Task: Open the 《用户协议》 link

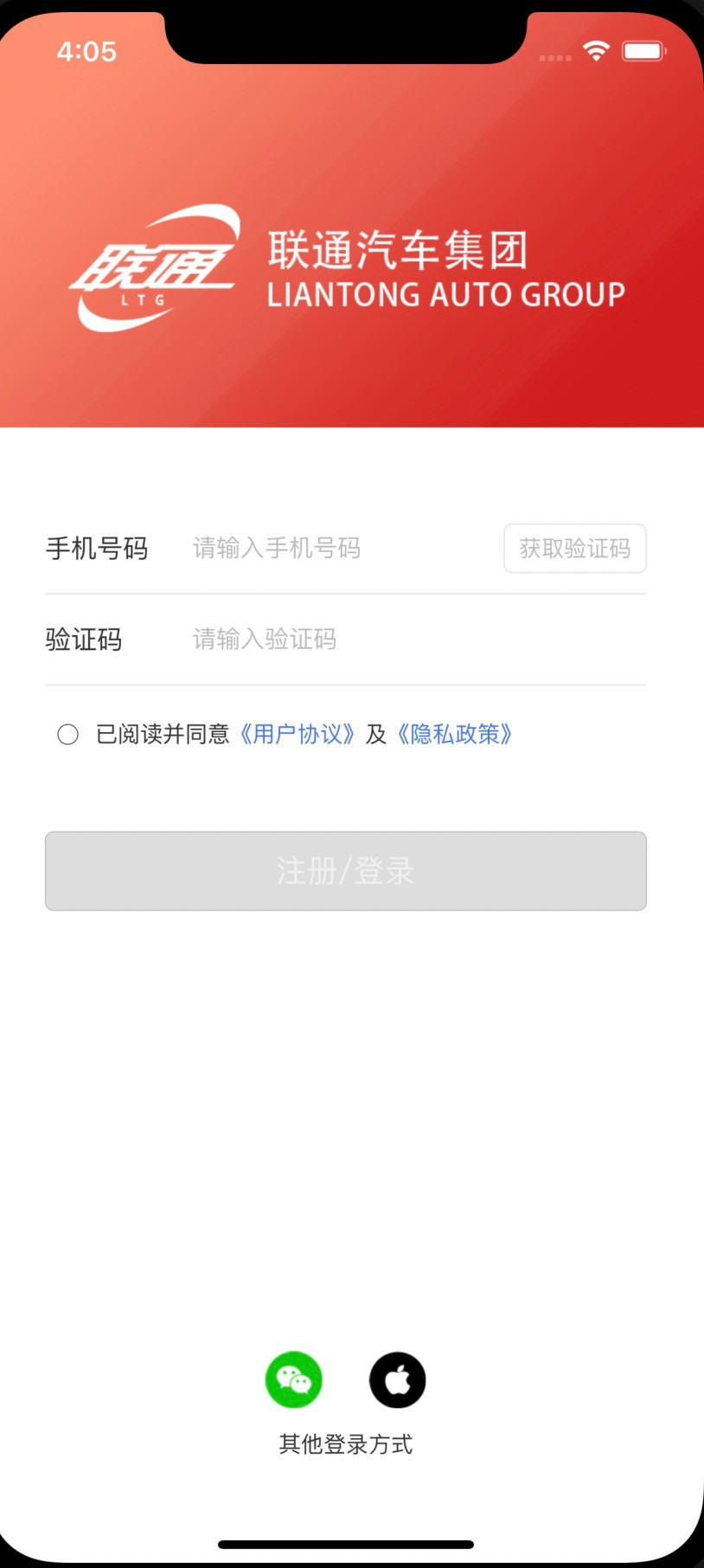Action: point(298,735)
